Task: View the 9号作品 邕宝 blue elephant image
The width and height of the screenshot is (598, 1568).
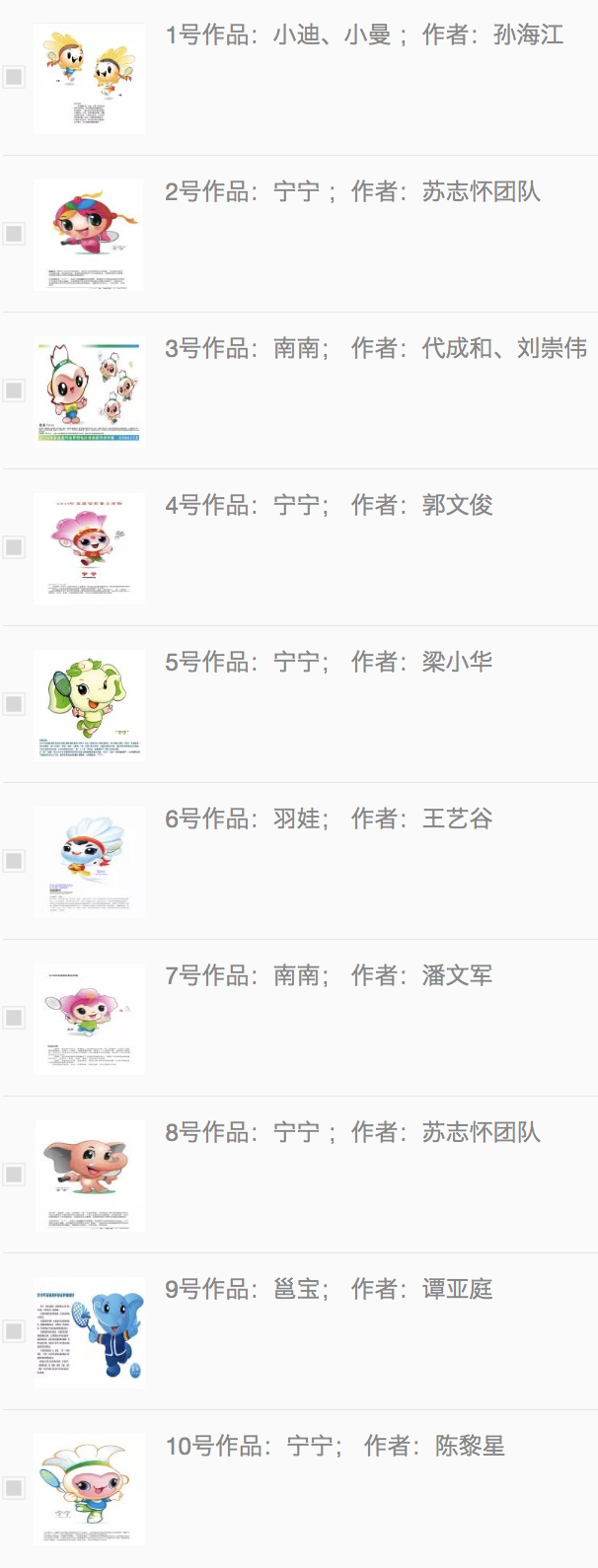Action: (89, 1332)
